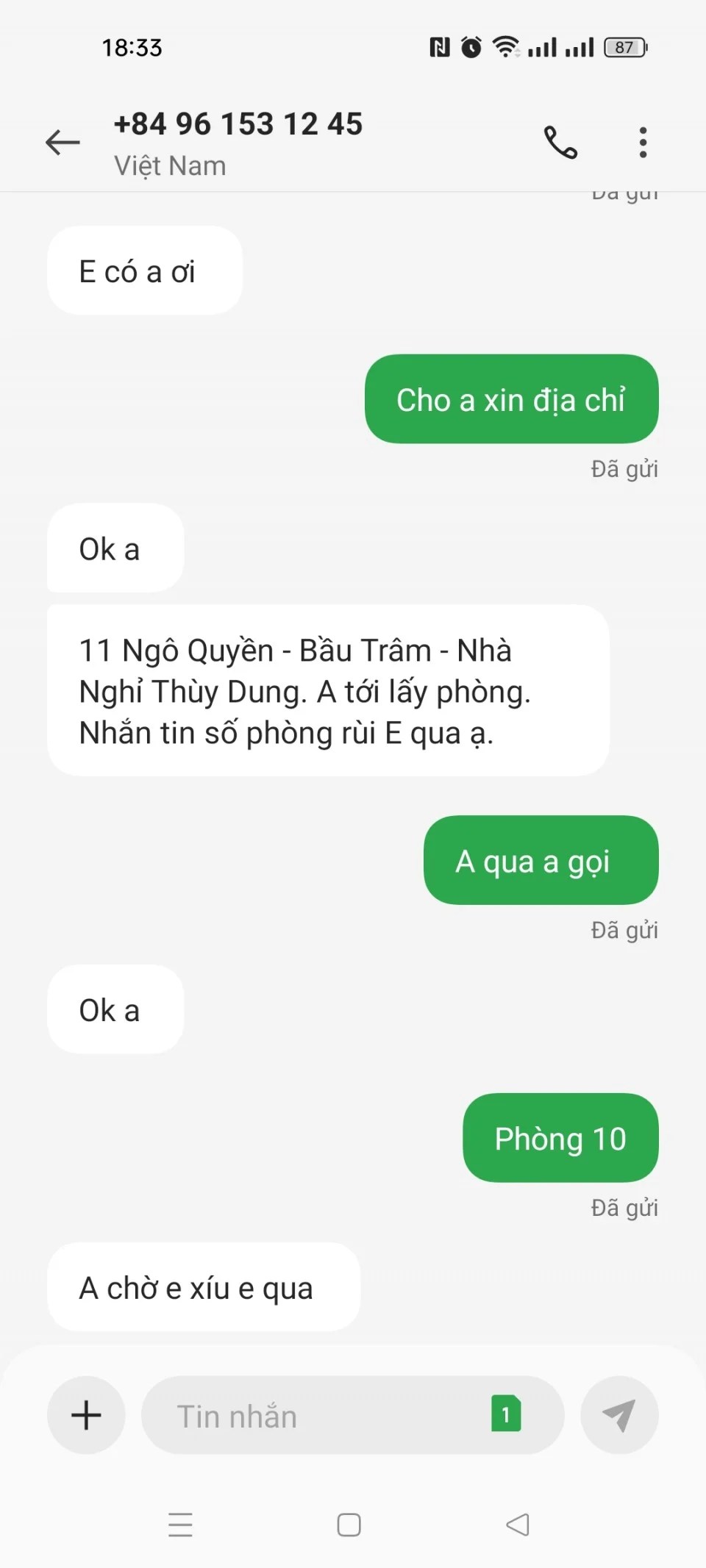
Task: Go to home screen via navigation bar
Action: 349,1525
